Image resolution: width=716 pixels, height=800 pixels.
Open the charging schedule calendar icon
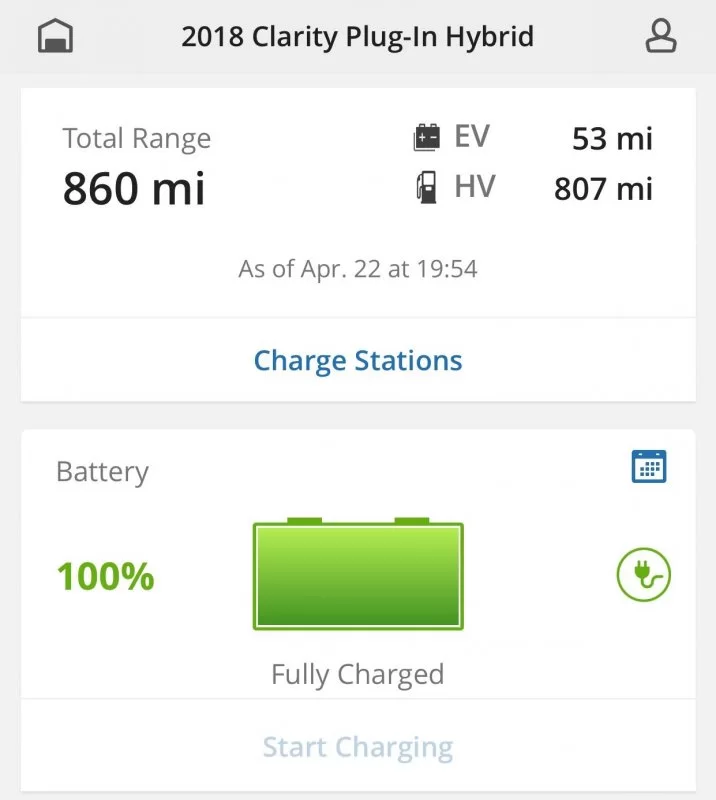(649, 467)
